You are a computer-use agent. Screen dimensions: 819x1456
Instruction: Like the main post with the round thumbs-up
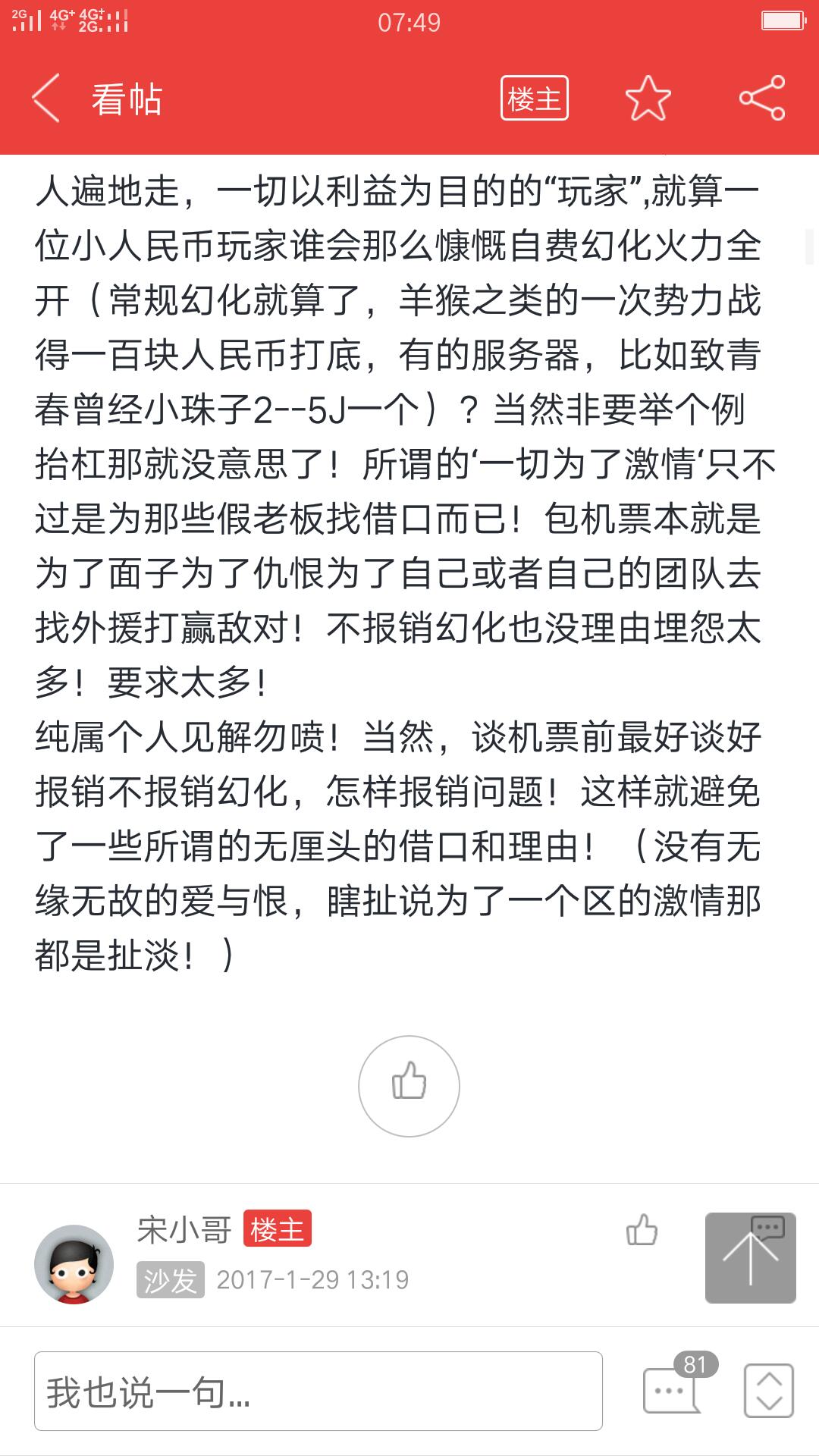point(409,1086)
